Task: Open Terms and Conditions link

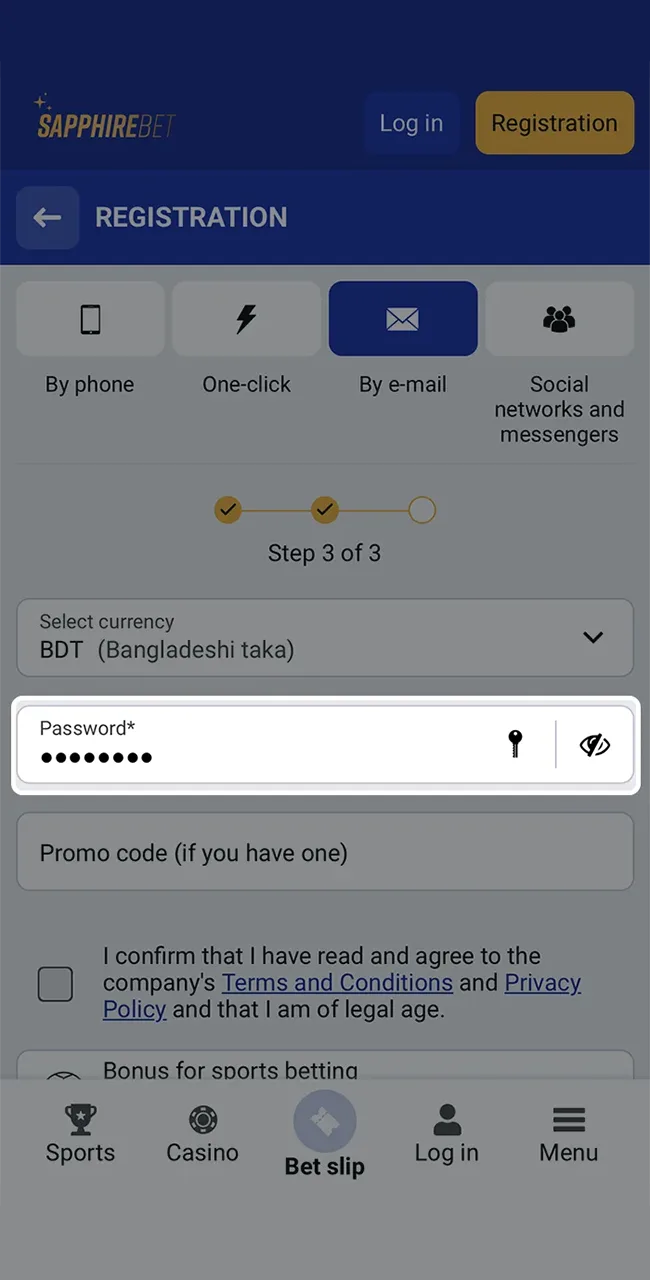Action: pyautogui.click(x=337, y=983)
